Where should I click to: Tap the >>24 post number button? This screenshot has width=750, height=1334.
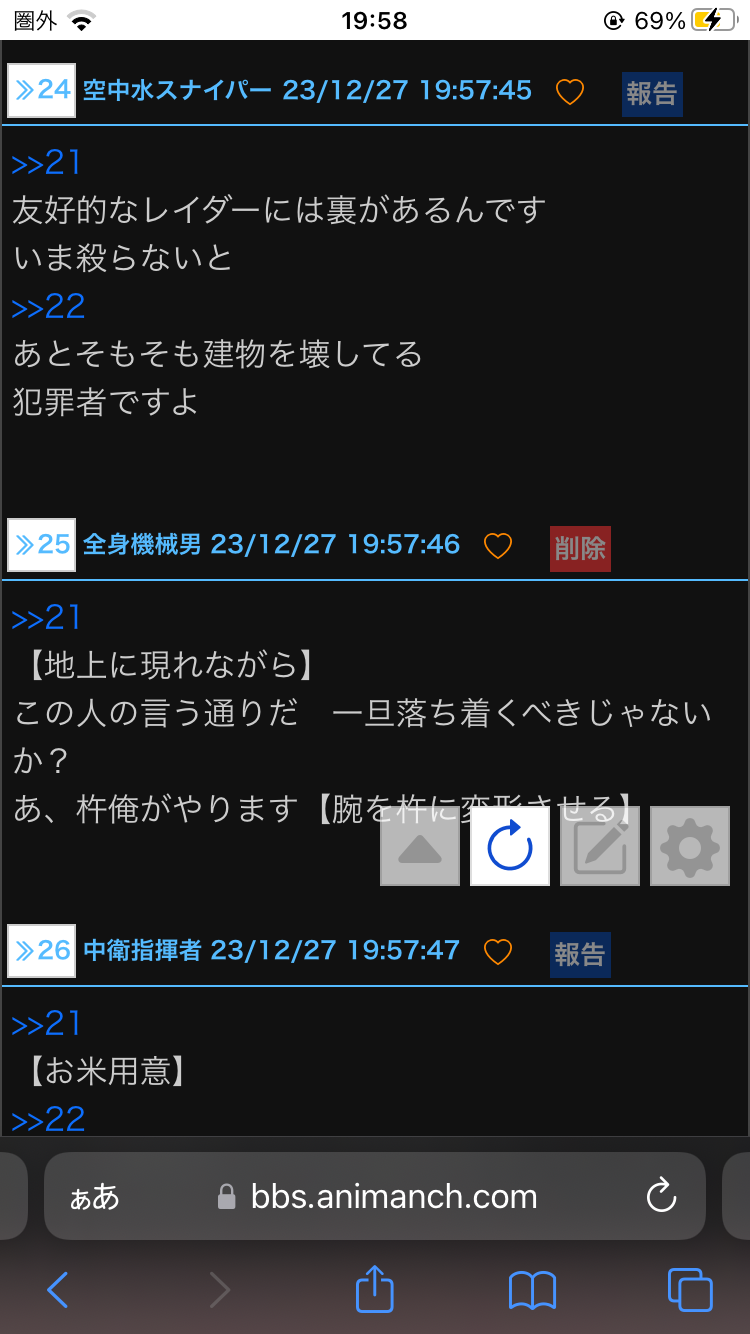(42, 90)
